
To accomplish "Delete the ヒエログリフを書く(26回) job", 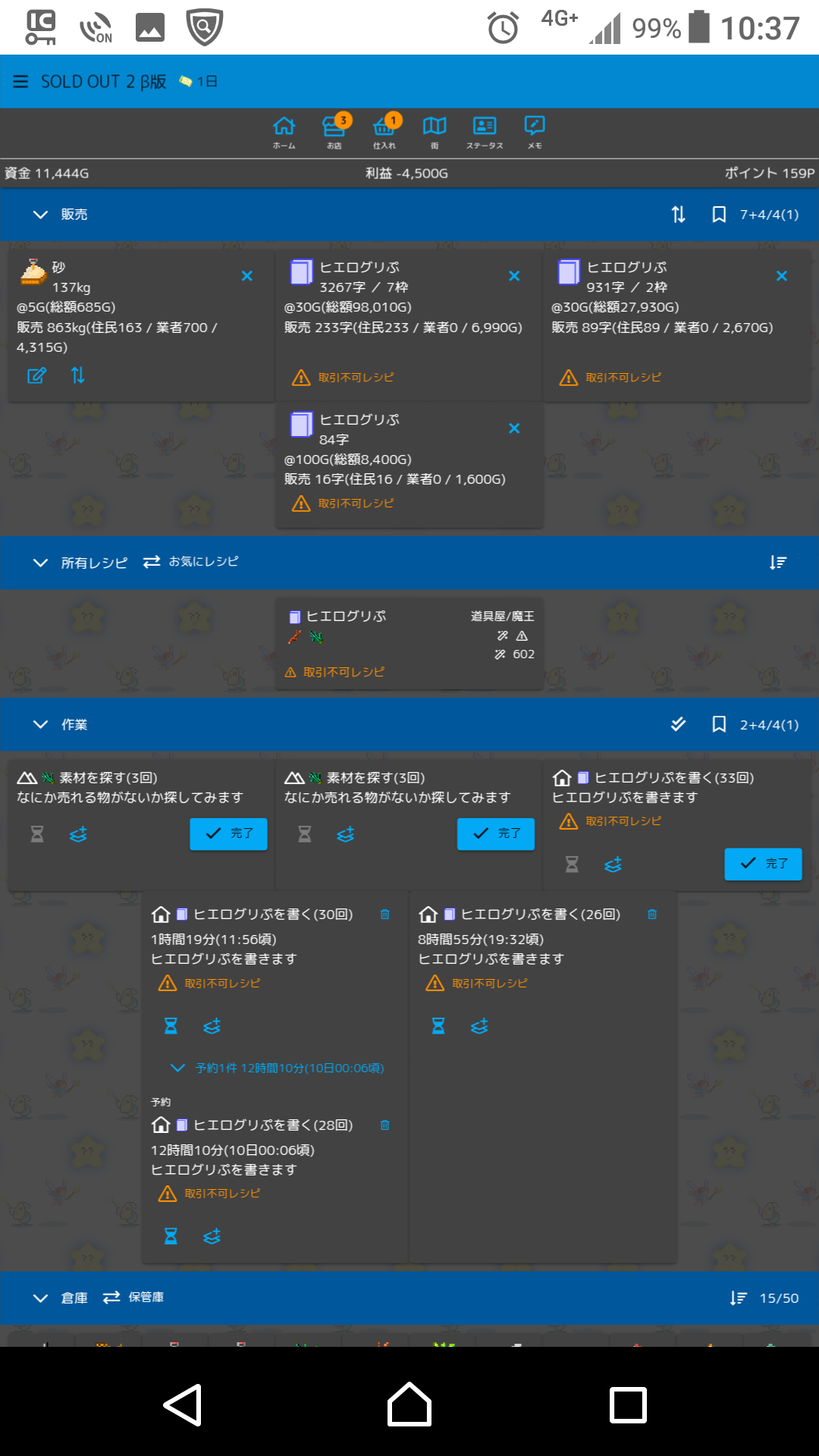I will 652,915.
